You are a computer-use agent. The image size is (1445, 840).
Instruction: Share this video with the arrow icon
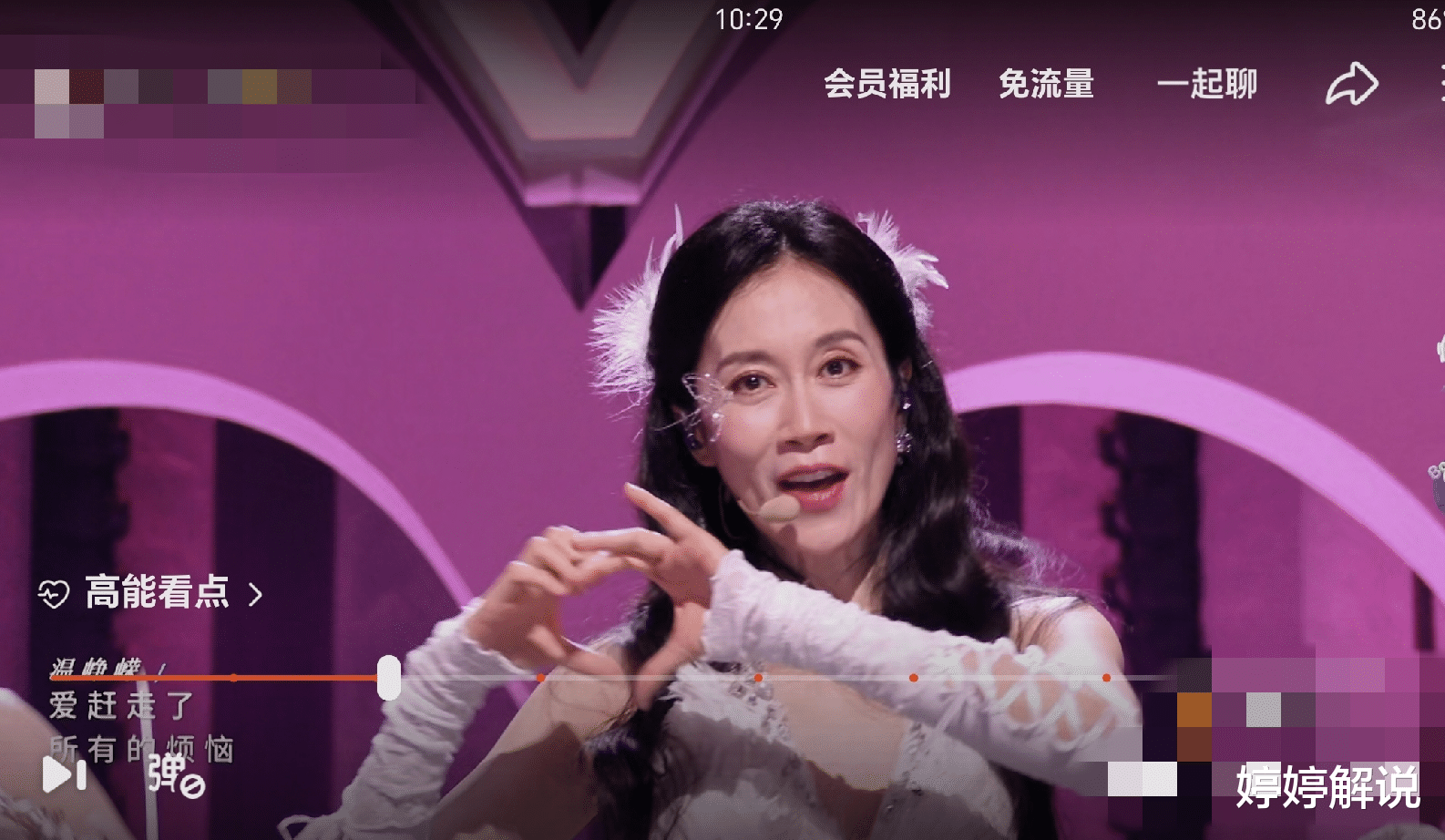tap(1351, 84)
